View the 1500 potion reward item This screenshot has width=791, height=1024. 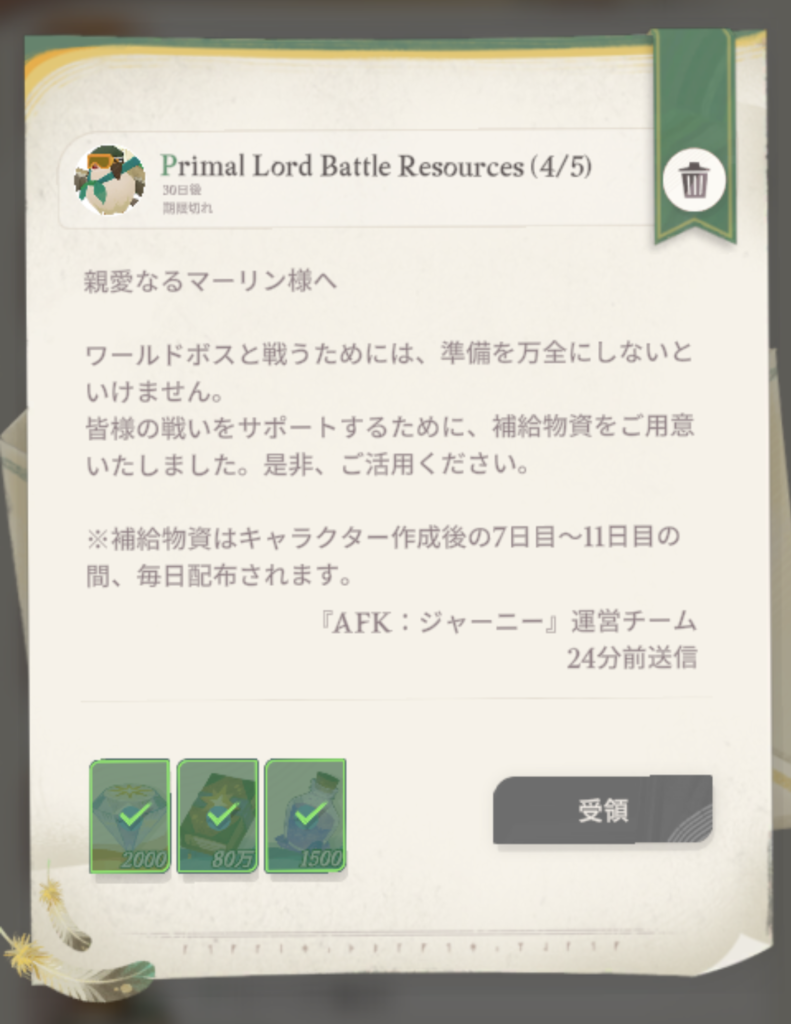pos(305,815)
